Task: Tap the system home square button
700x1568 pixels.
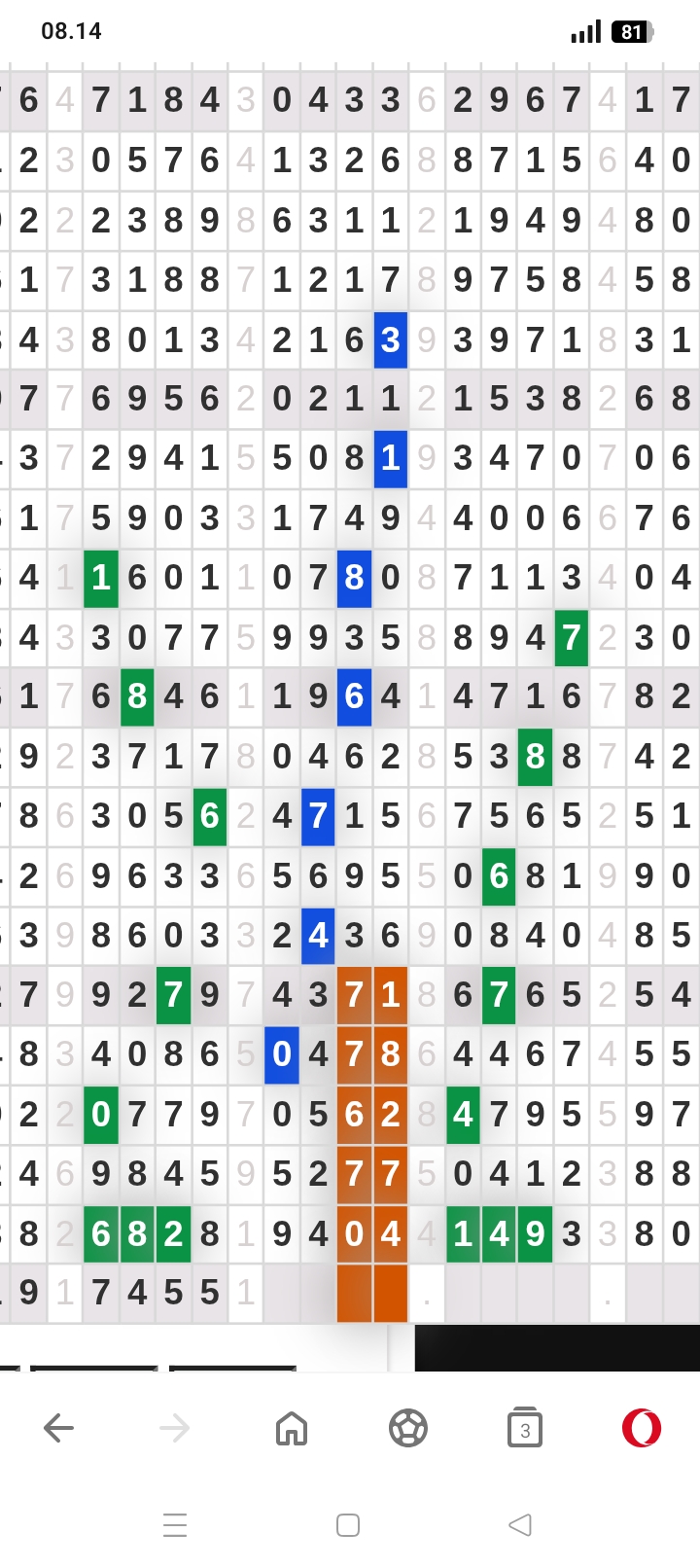Action: (x=348, y=1524)
